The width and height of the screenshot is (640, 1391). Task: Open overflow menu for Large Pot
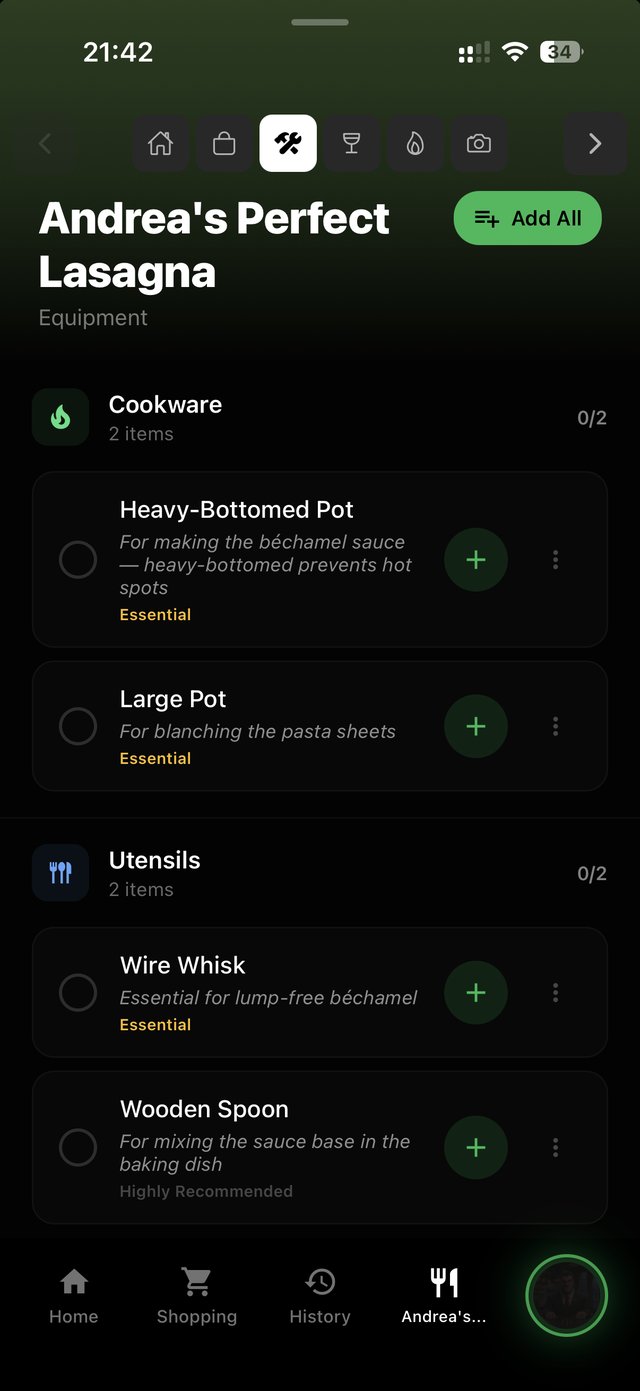pos(556,726)
